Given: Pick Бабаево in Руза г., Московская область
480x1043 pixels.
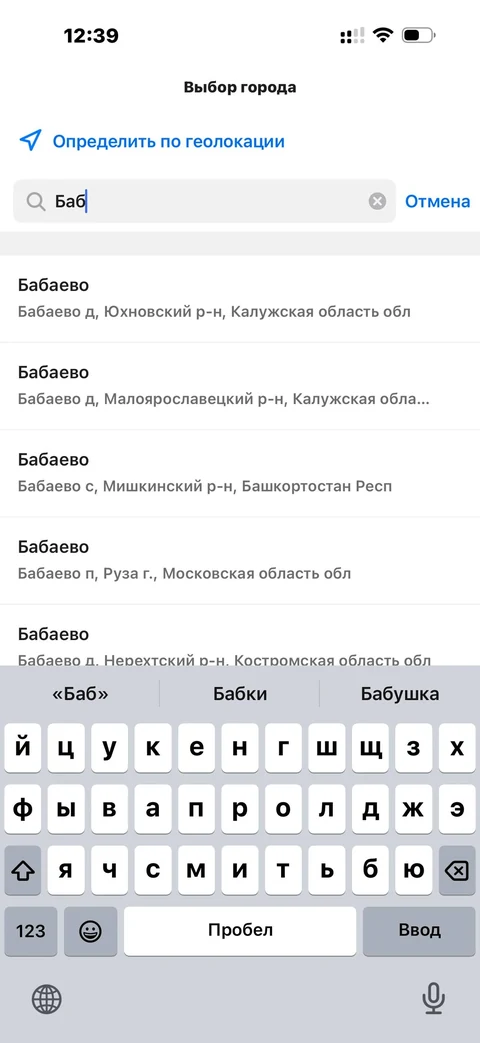Looking at the screenshot, I should click(x=240, y=561).
